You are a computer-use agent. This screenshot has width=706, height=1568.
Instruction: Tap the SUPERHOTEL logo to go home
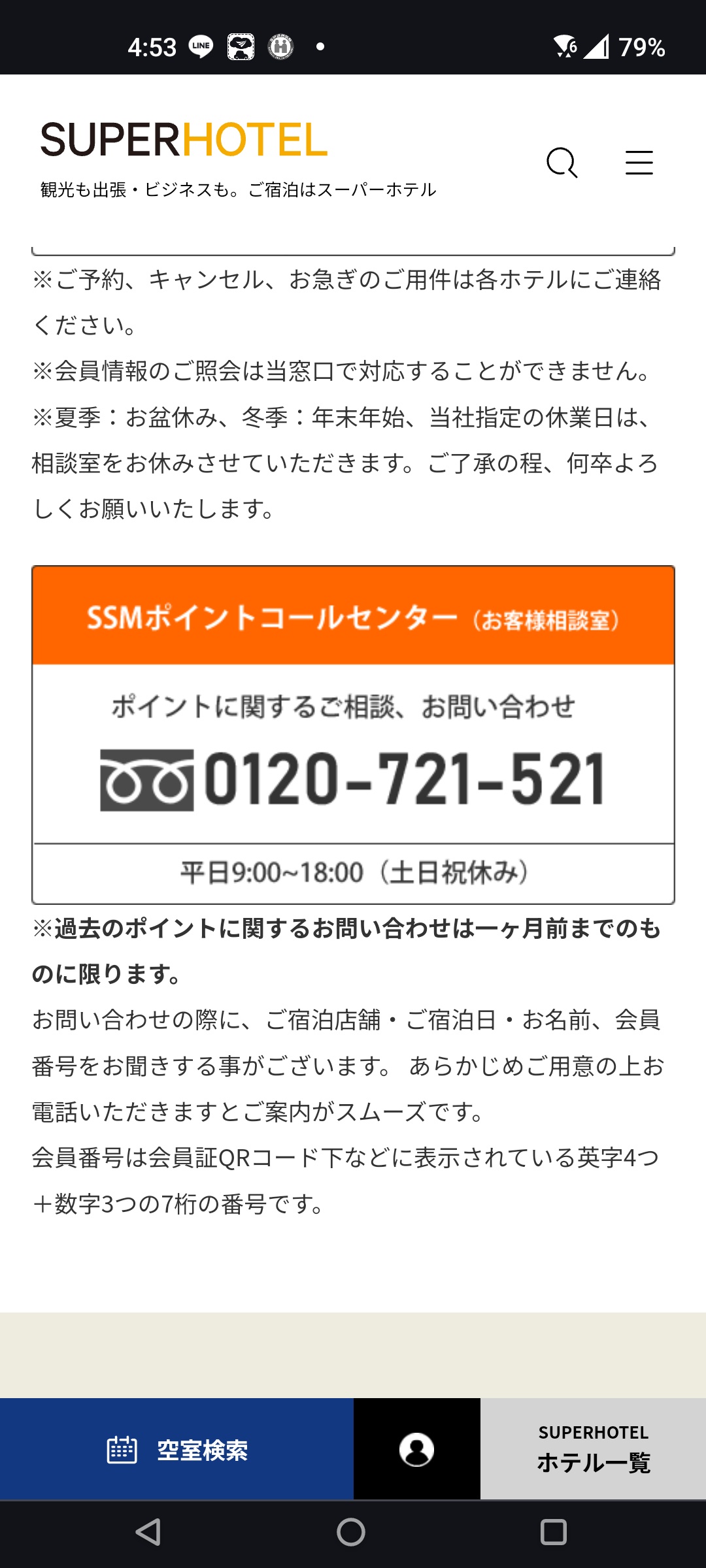[x=184, y=140]
